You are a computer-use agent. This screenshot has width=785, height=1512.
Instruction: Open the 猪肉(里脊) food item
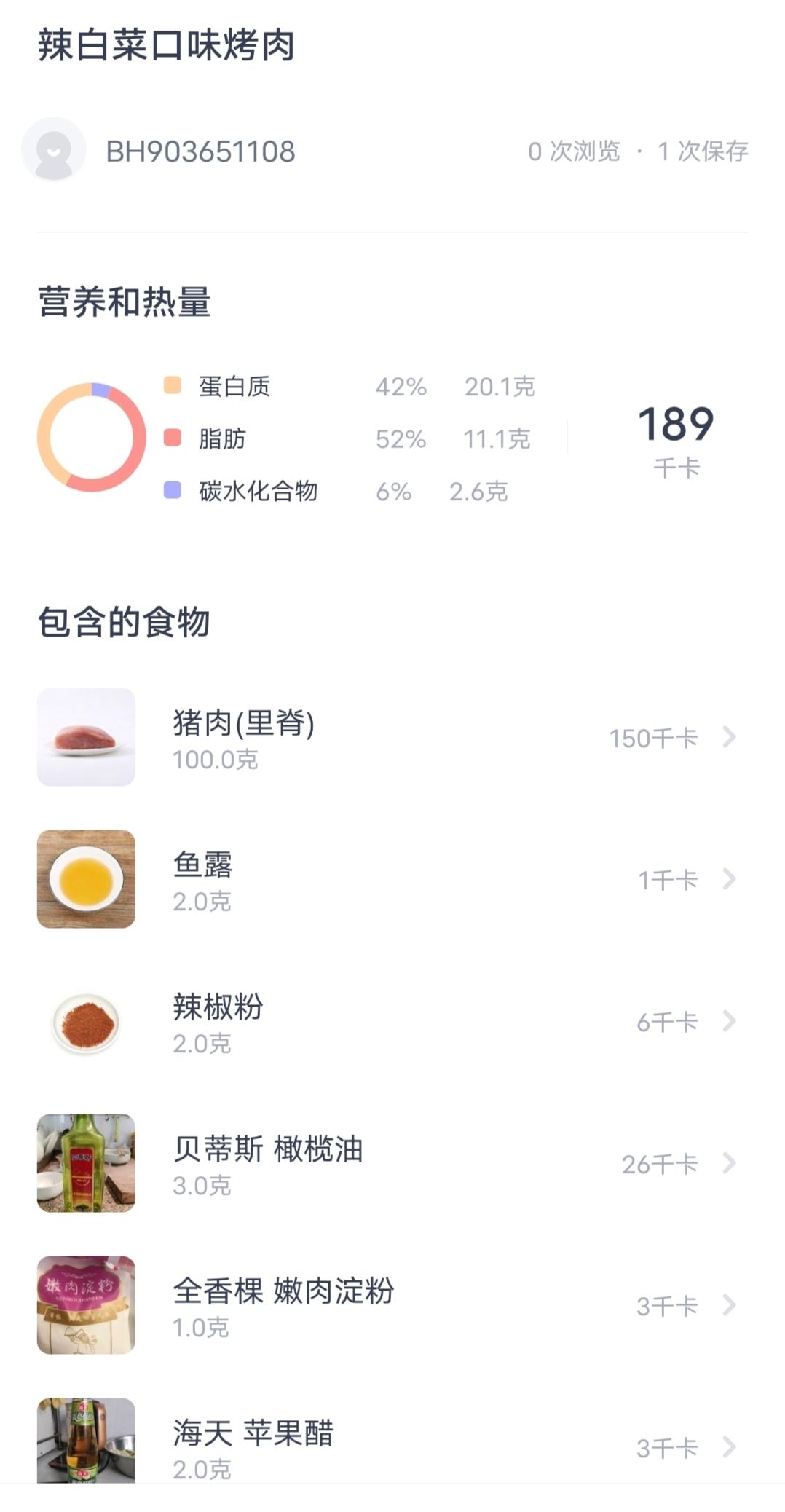click(x=392, y=738)
